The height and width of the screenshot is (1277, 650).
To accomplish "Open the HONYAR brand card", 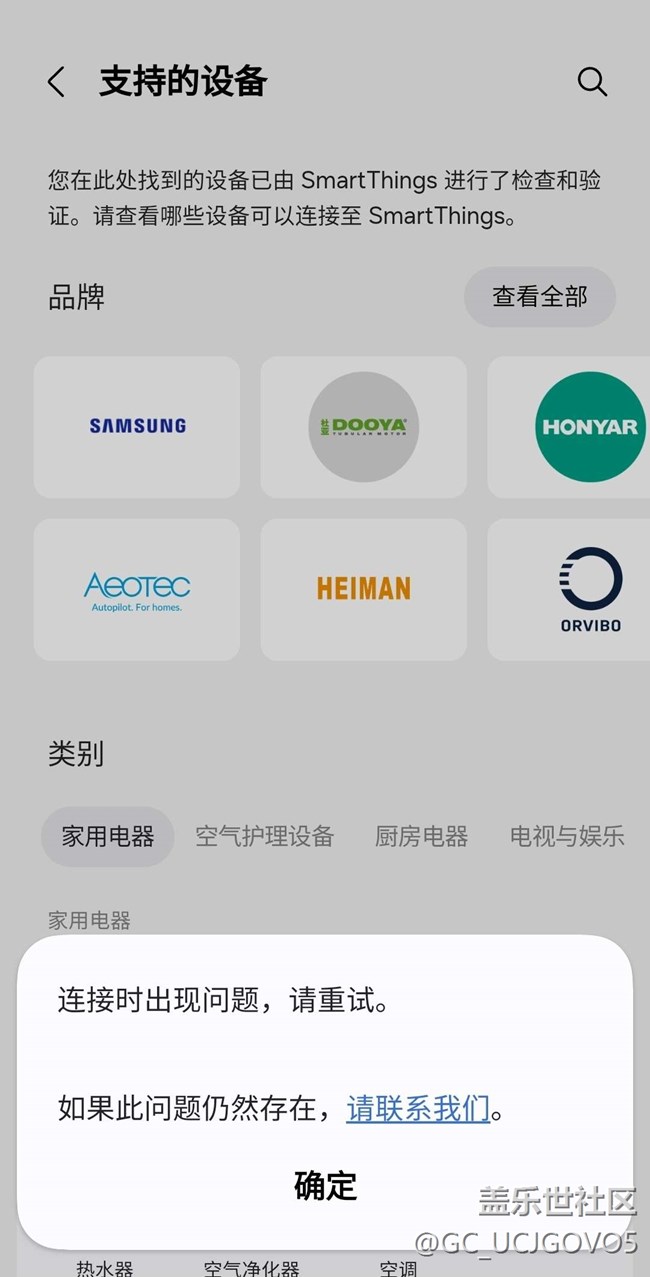I will [569, 427].
